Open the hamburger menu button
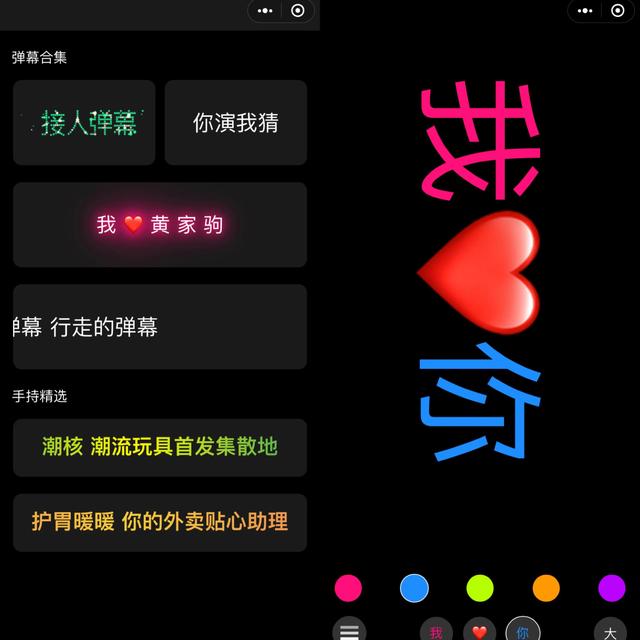This screenshot has height=640, width=640. [x=349, y=631]
